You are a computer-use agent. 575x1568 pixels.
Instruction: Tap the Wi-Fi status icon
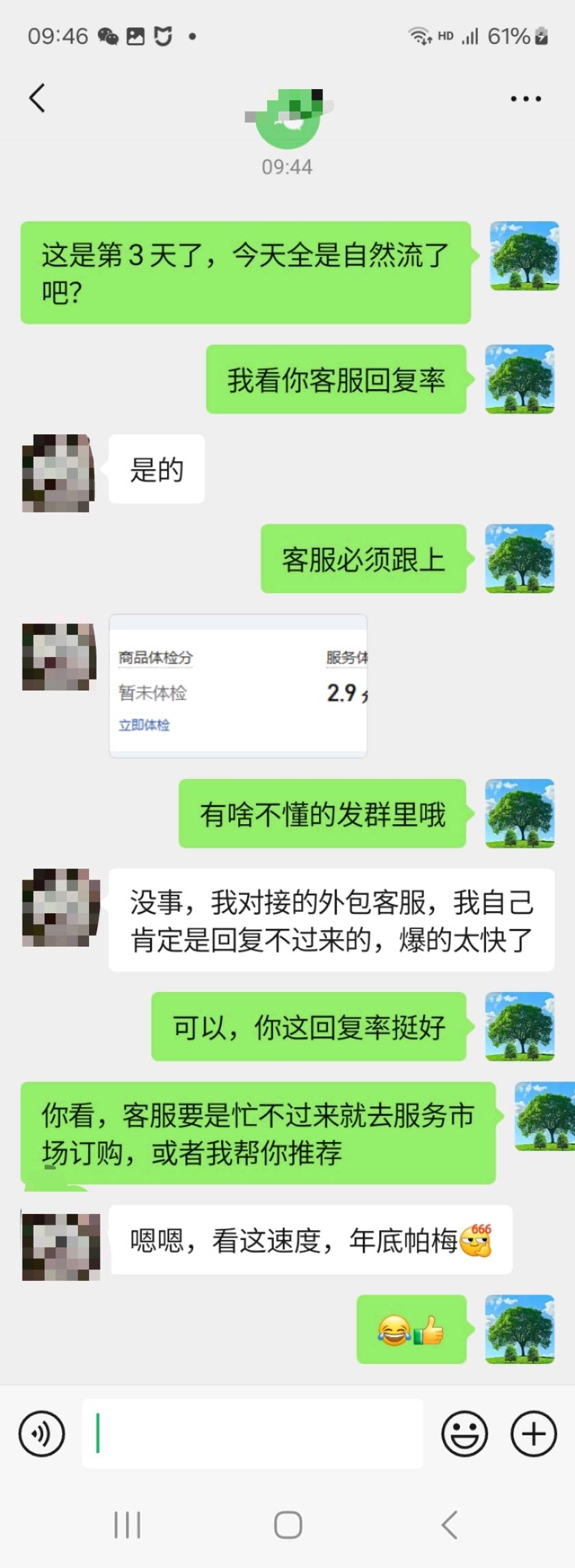(x=419, y=36)
